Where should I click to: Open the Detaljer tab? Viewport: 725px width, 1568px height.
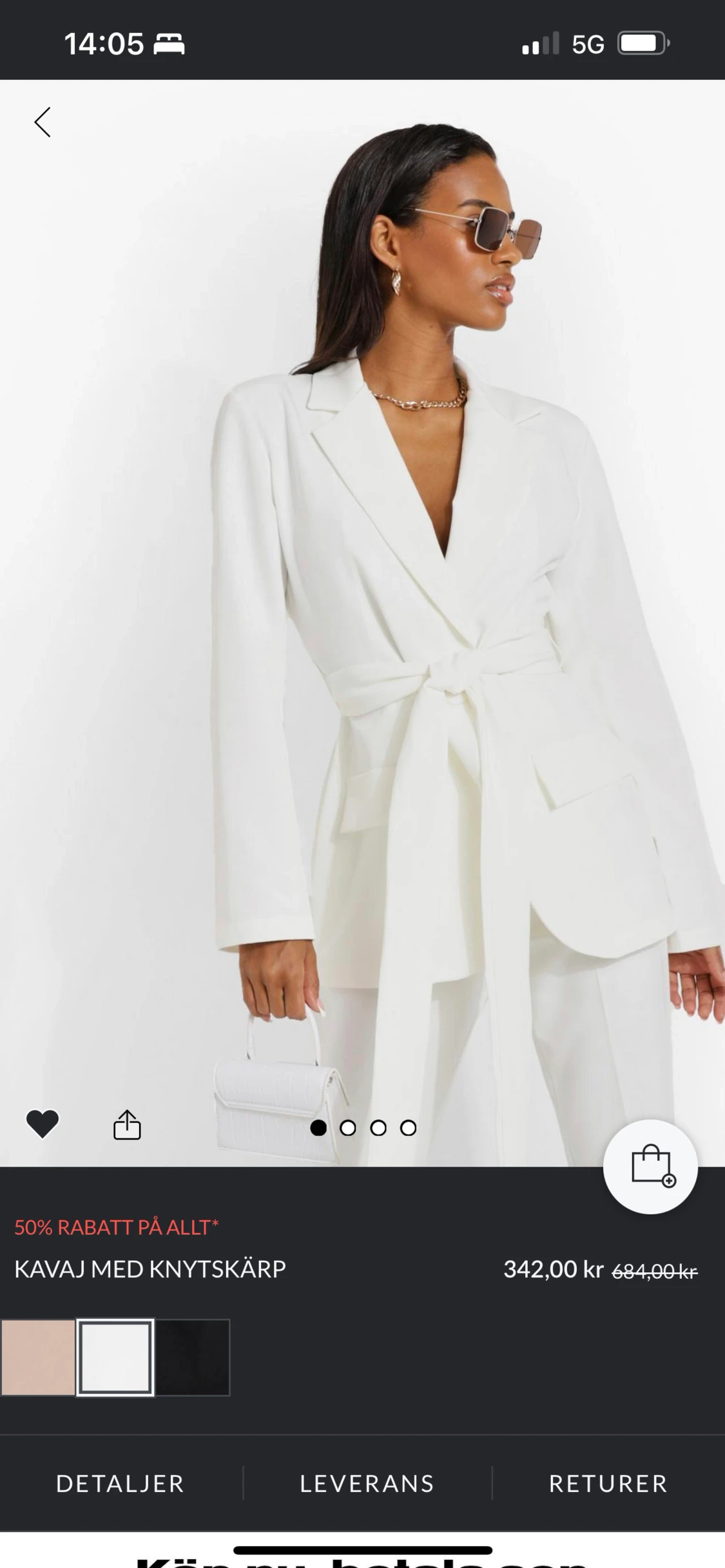(x=121, y=1484)
